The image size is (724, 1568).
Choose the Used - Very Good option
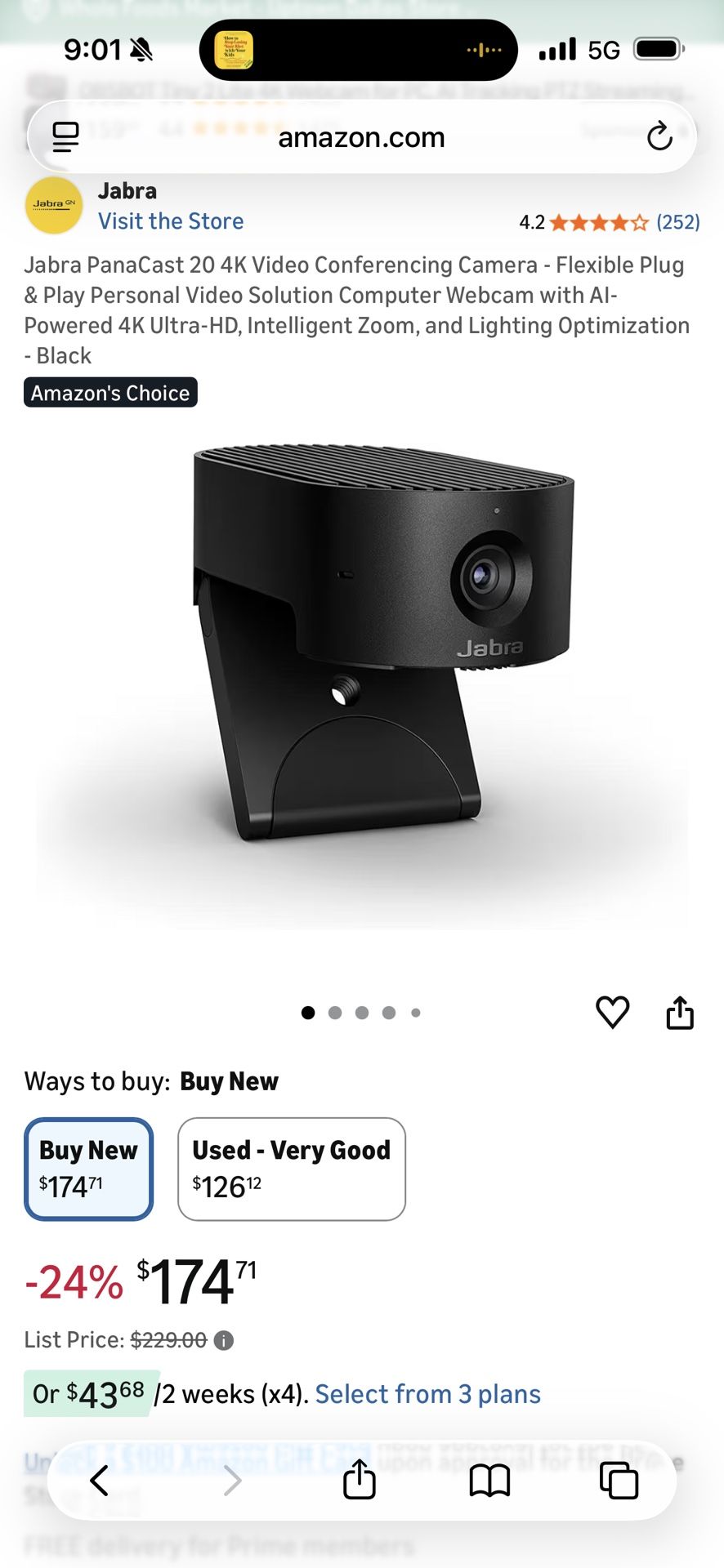pos(292,1169)
